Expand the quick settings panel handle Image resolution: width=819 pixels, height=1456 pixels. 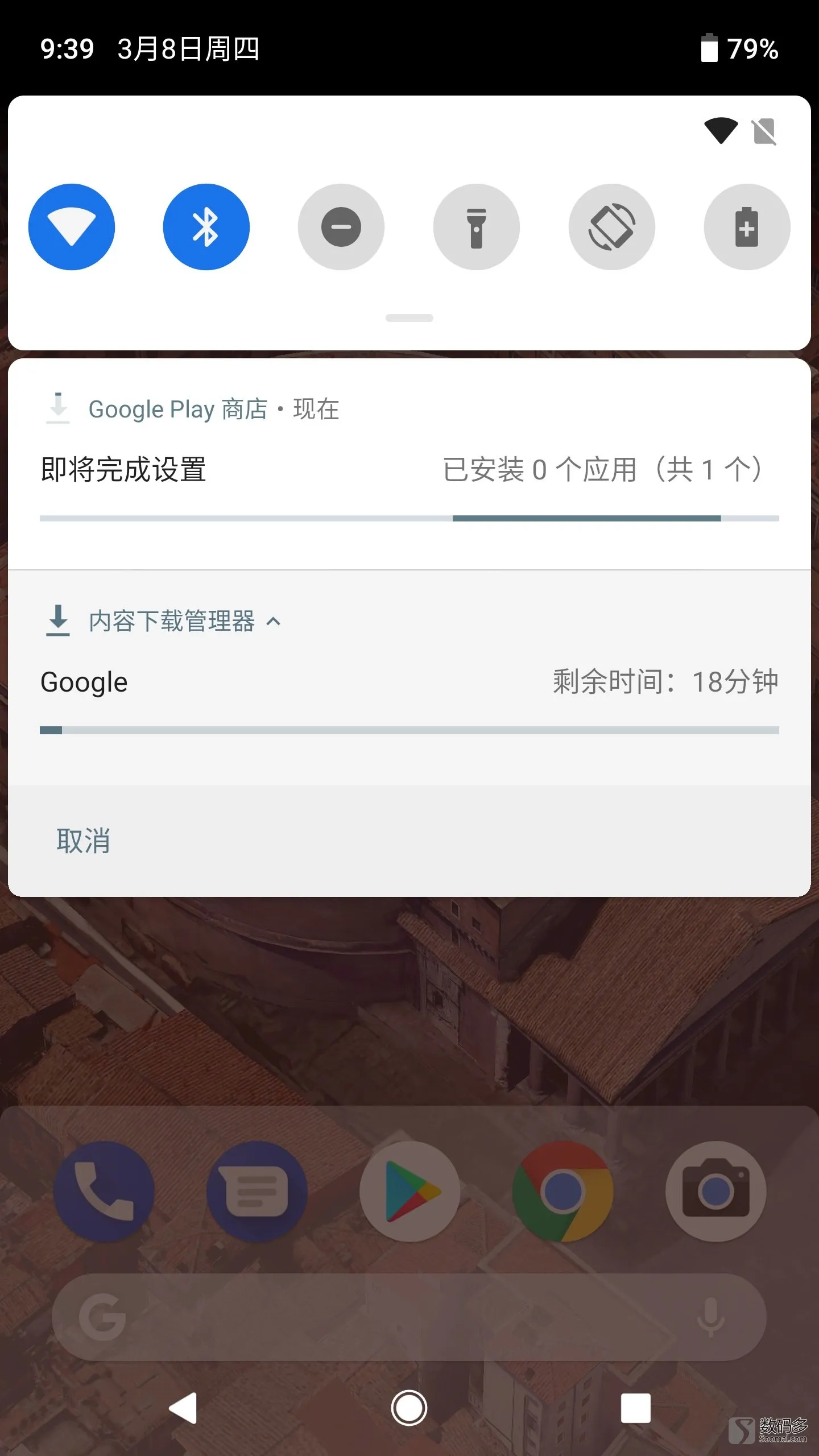pyautogui.click(x=409, y=318)
